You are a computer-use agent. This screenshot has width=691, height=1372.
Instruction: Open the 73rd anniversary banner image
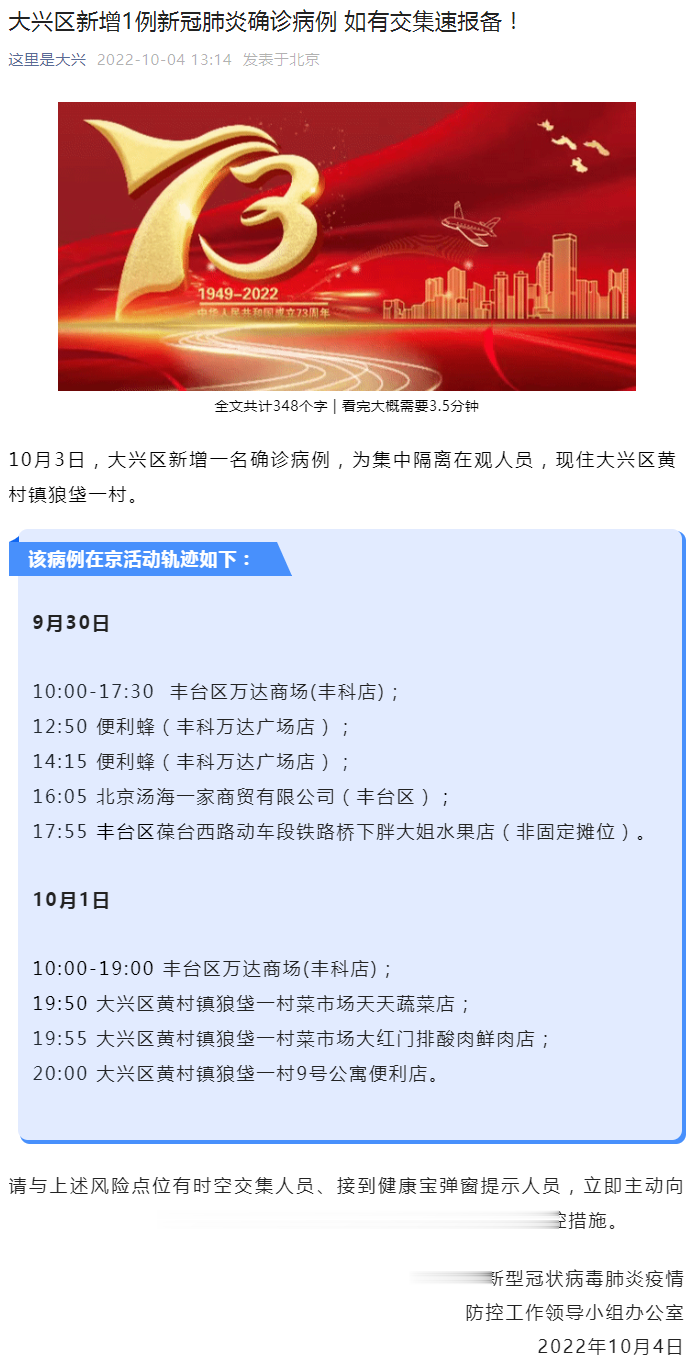(346, 246)
